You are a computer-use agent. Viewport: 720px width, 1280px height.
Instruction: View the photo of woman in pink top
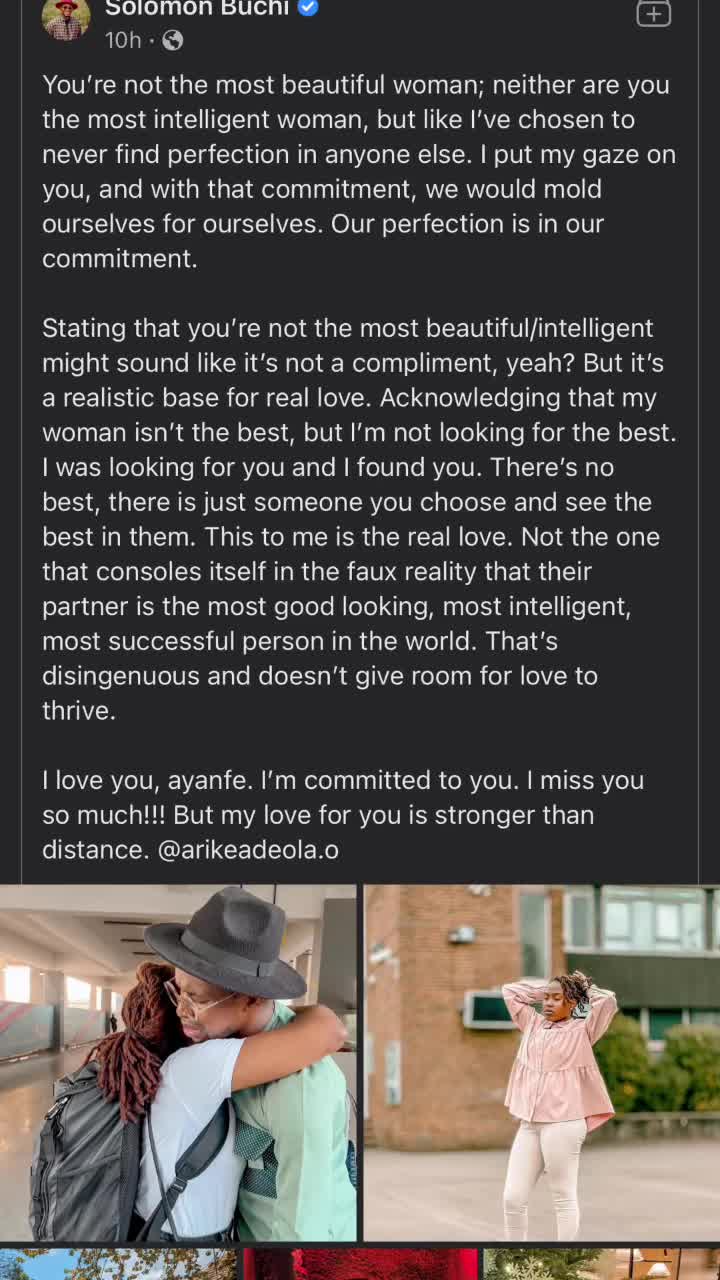click(541, 1062)
